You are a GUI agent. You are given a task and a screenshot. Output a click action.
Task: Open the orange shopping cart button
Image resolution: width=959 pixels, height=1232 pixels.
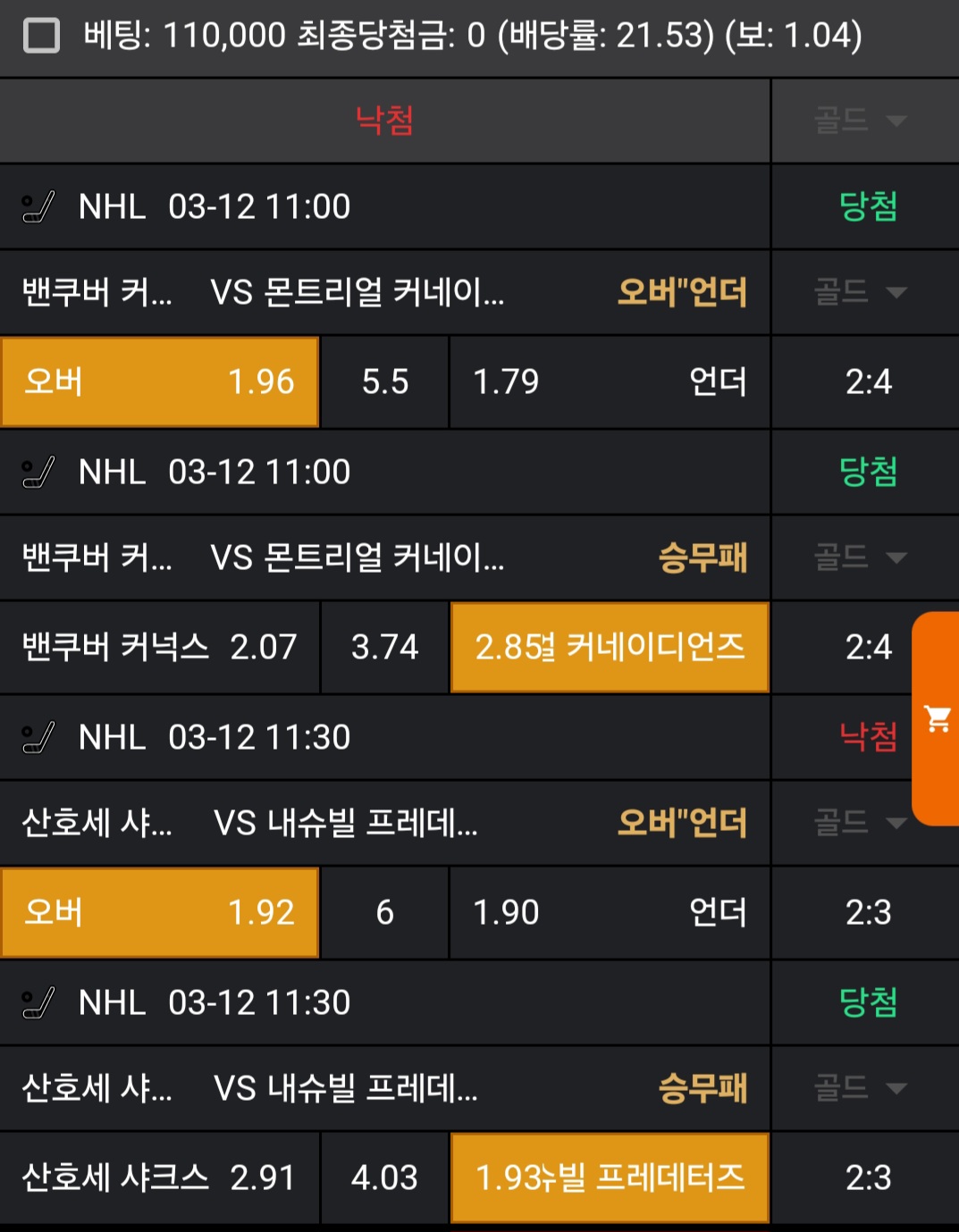(x=937, y=718)
